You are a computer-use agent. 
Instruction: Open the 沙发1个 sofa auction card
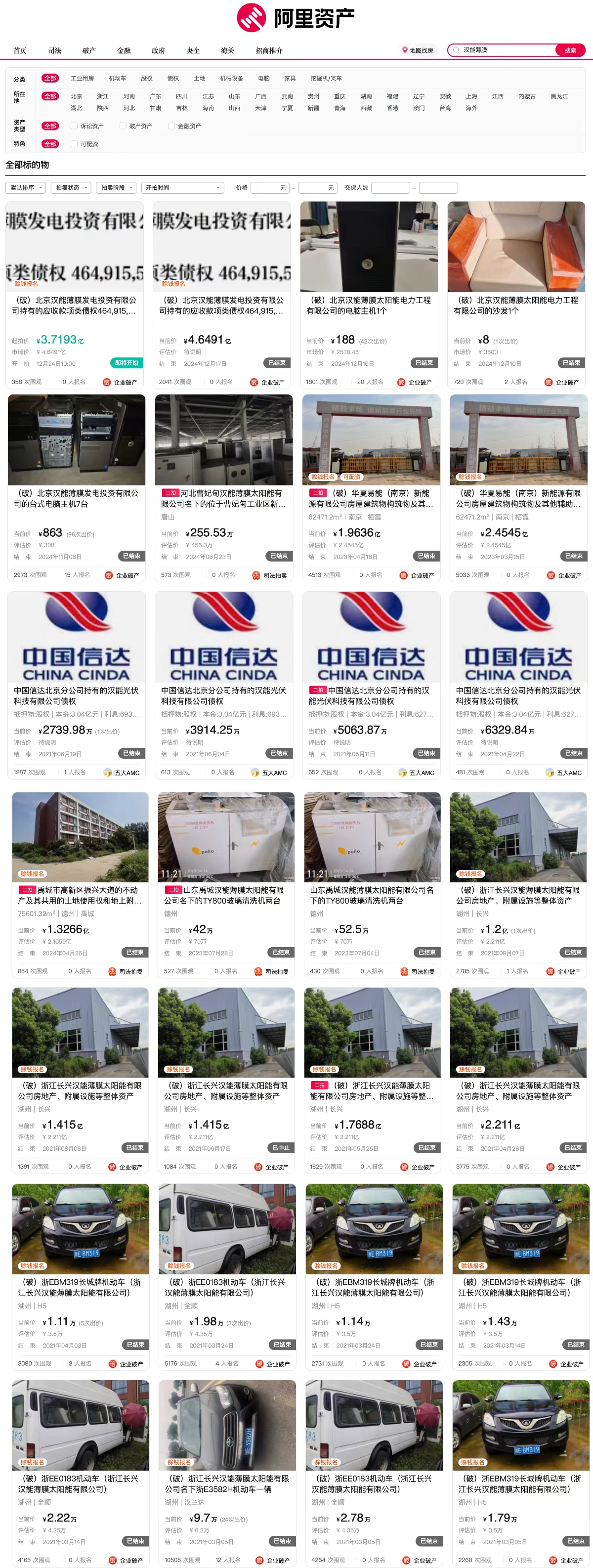point(516,305)
